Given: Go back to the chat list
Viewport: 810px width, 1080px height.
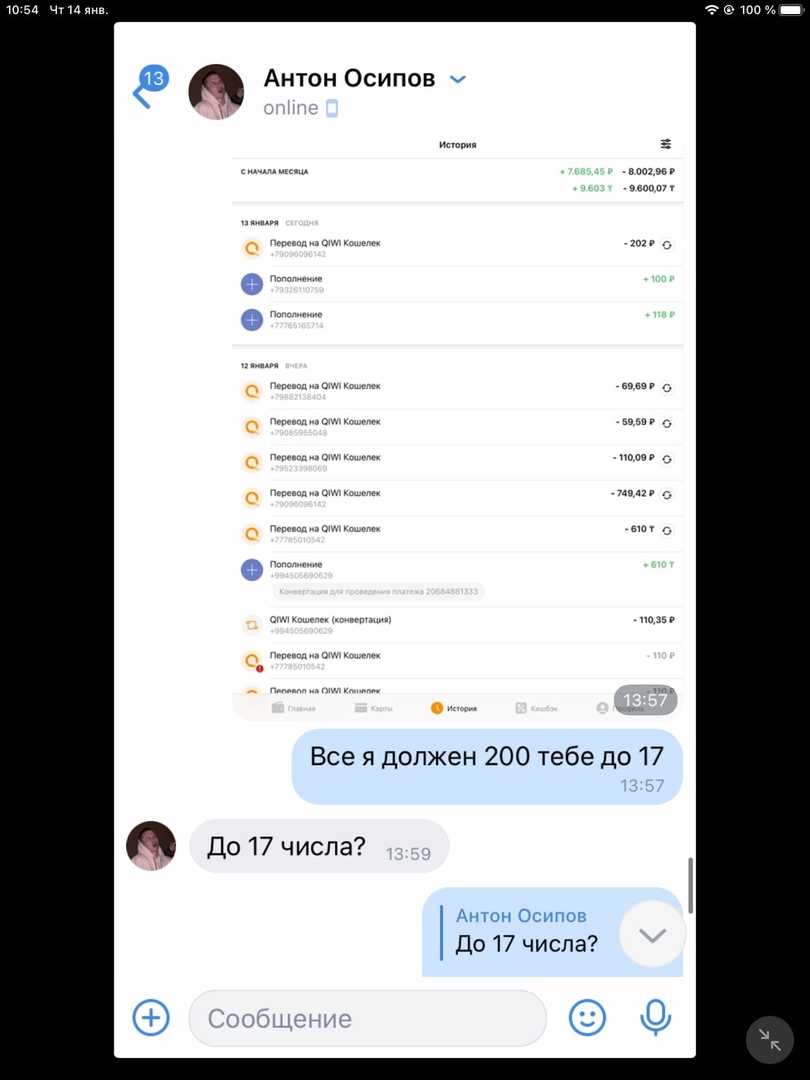Looking at the screenshot, I should coord(144,93).
